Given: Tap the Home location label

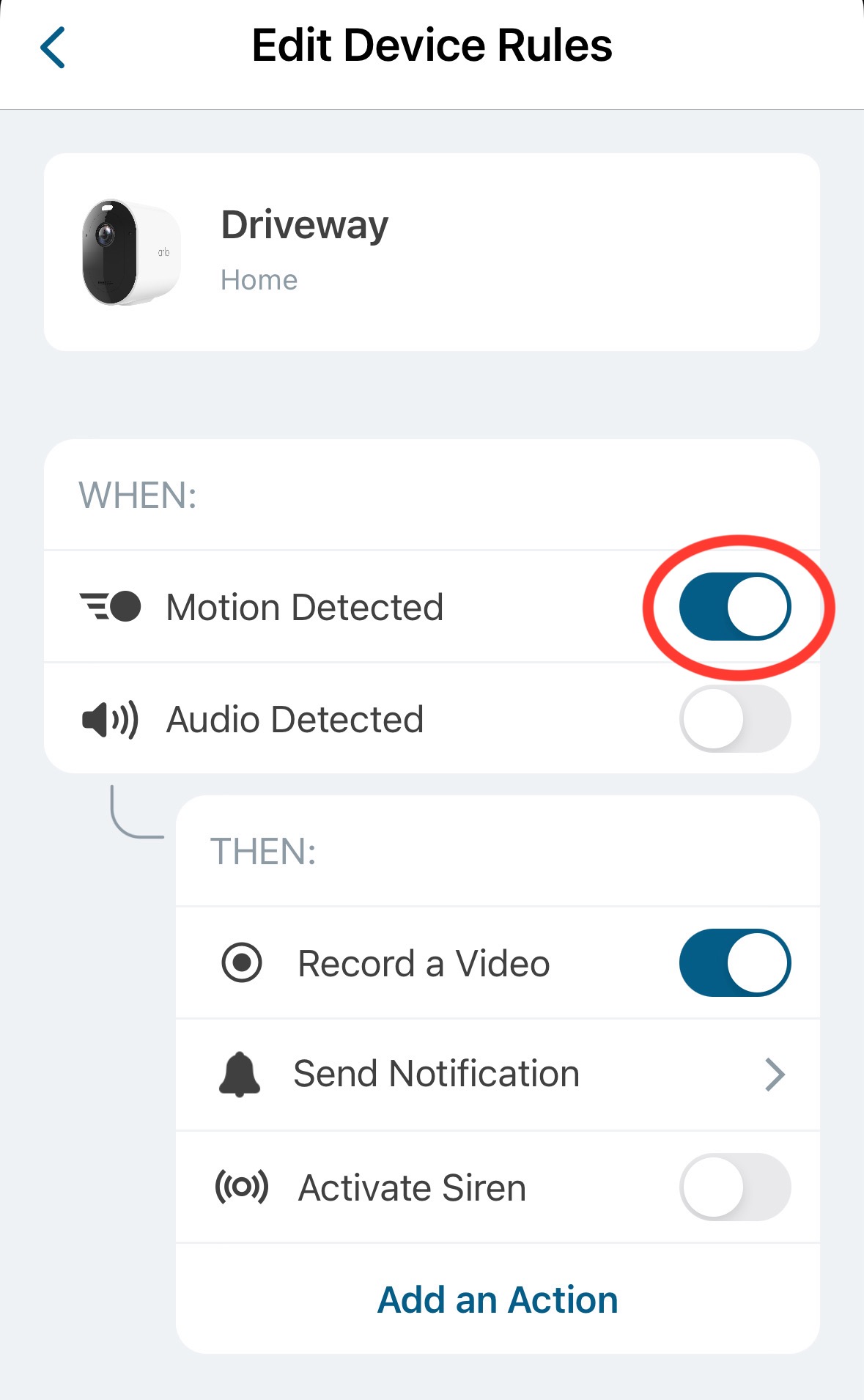Looking at the screenshot, I should click(x=259, y=279).
